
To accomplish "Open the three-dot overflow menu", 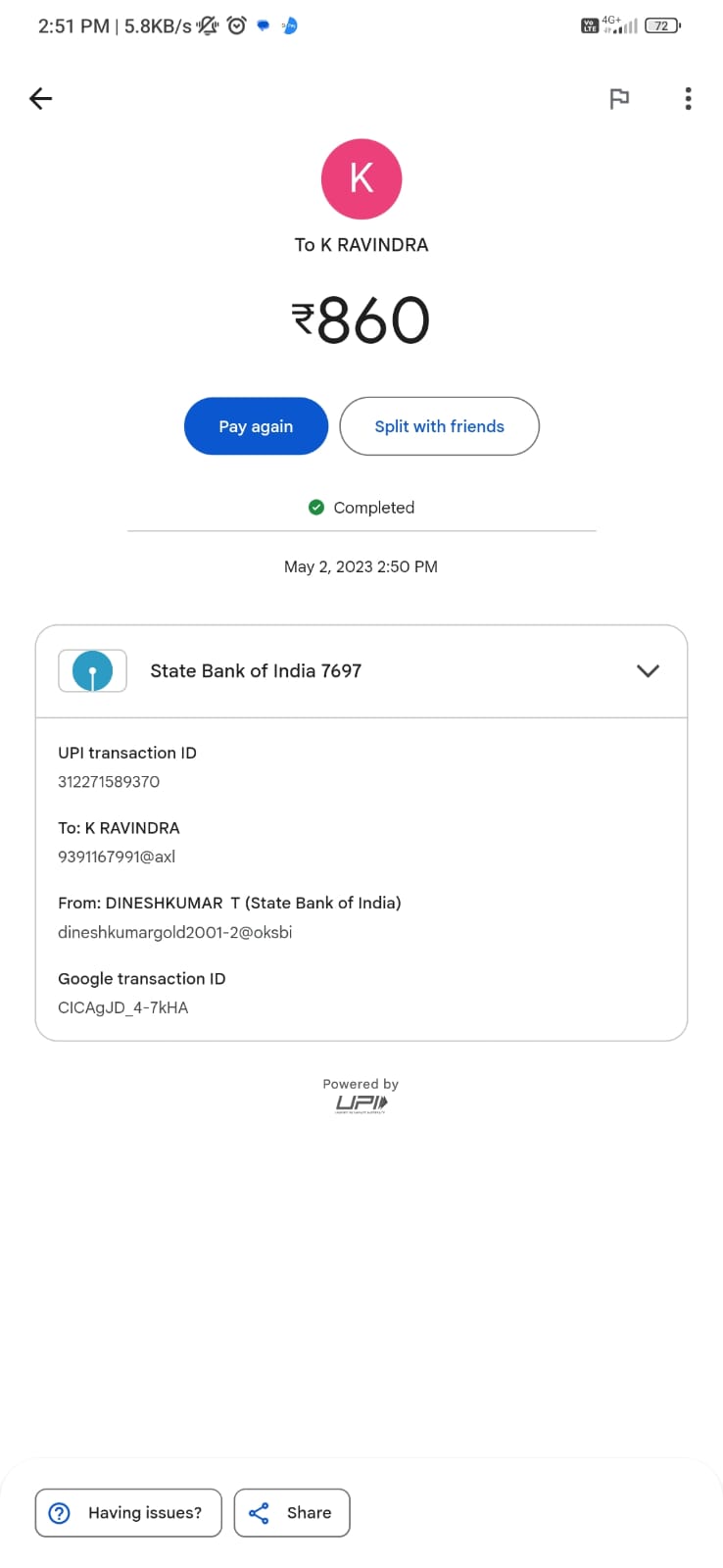I will 688,98.
